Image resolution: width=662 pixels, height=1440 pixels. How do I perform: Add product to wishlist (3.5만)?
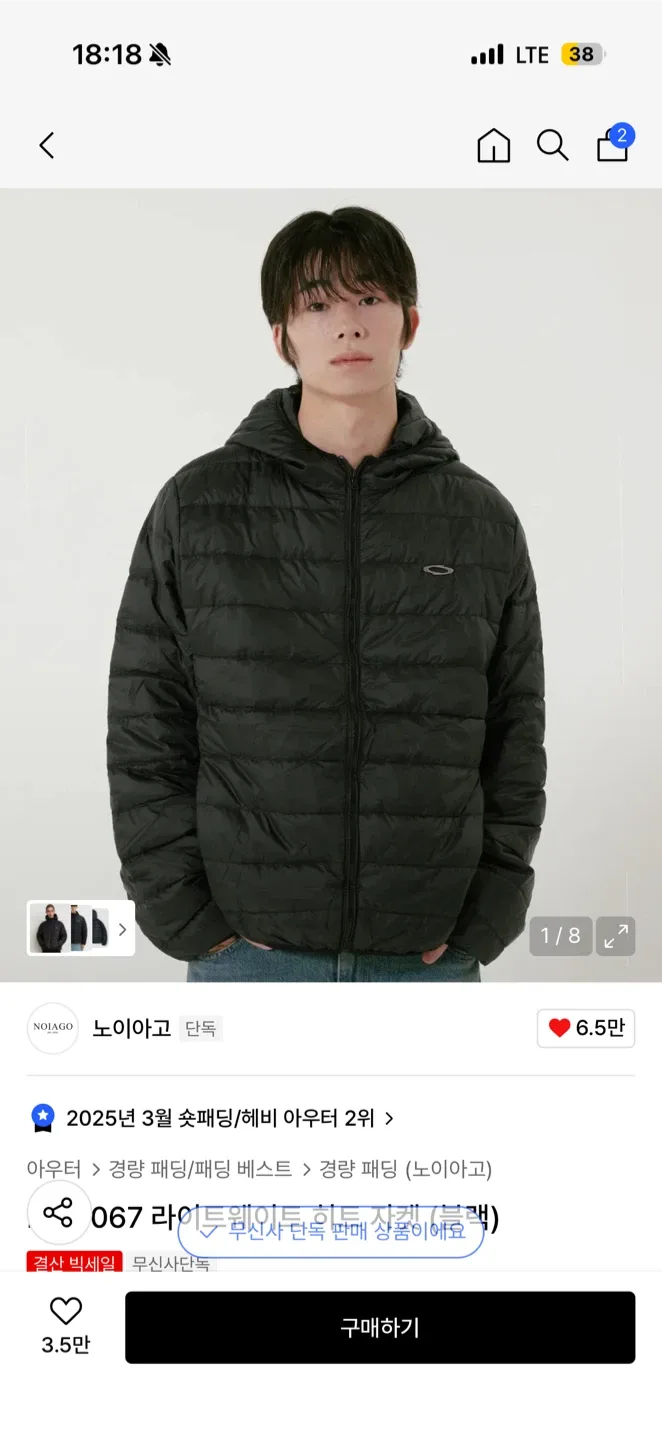coord(66,1324)
